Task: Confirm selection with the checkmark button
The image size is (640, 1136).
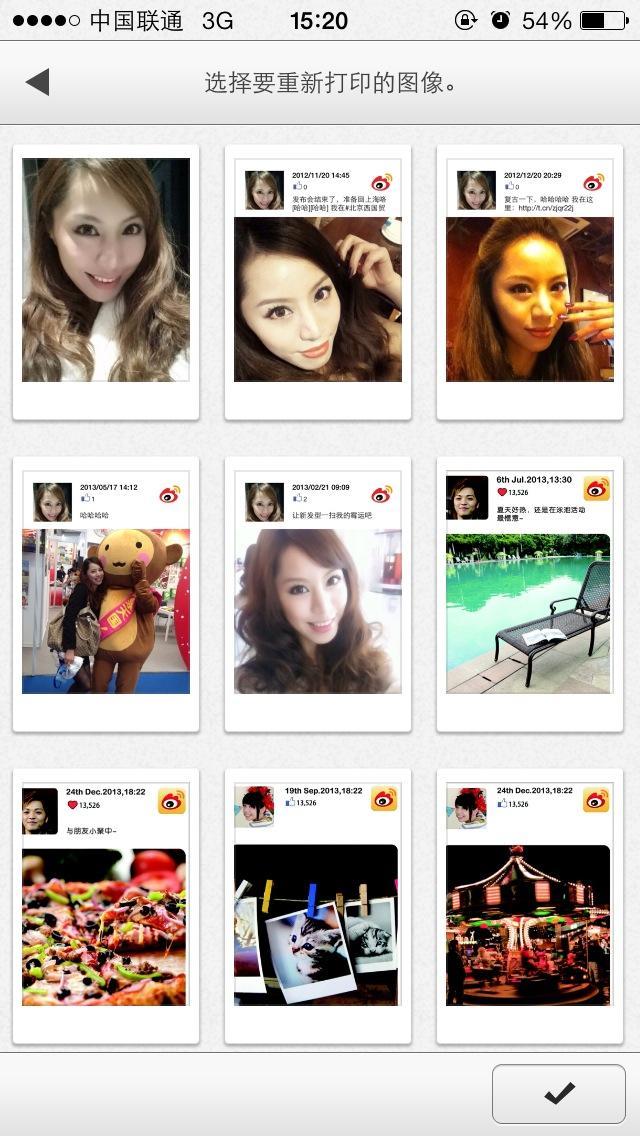Action: click(558, 1094)
